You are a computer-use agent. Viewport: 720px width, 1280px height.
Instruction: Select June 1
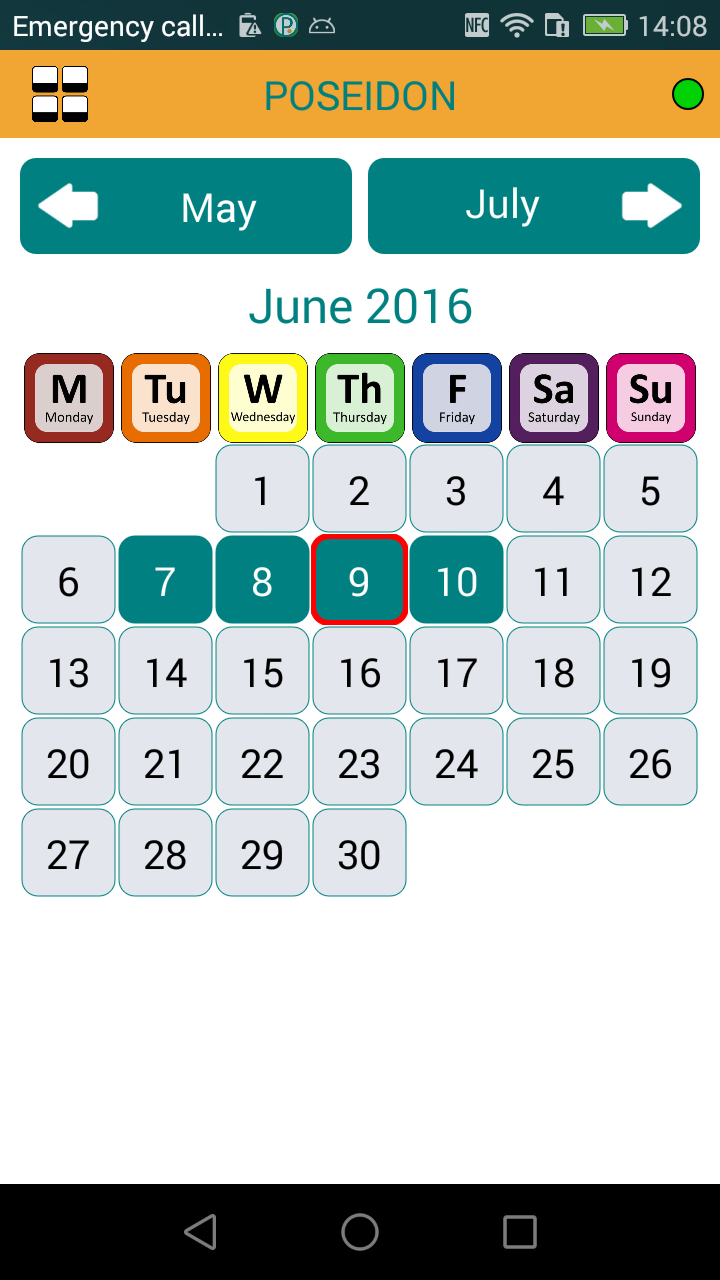(262, 490)
